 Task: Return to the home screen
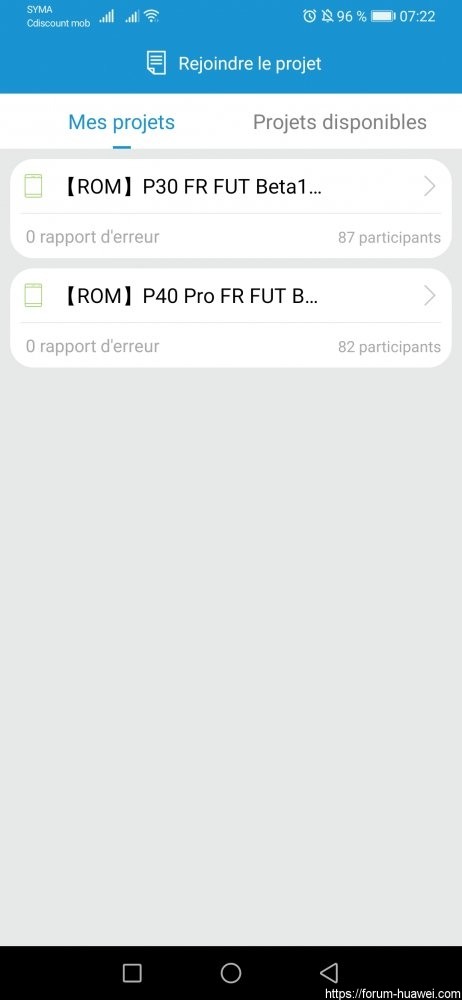click(x=230, y=972)
